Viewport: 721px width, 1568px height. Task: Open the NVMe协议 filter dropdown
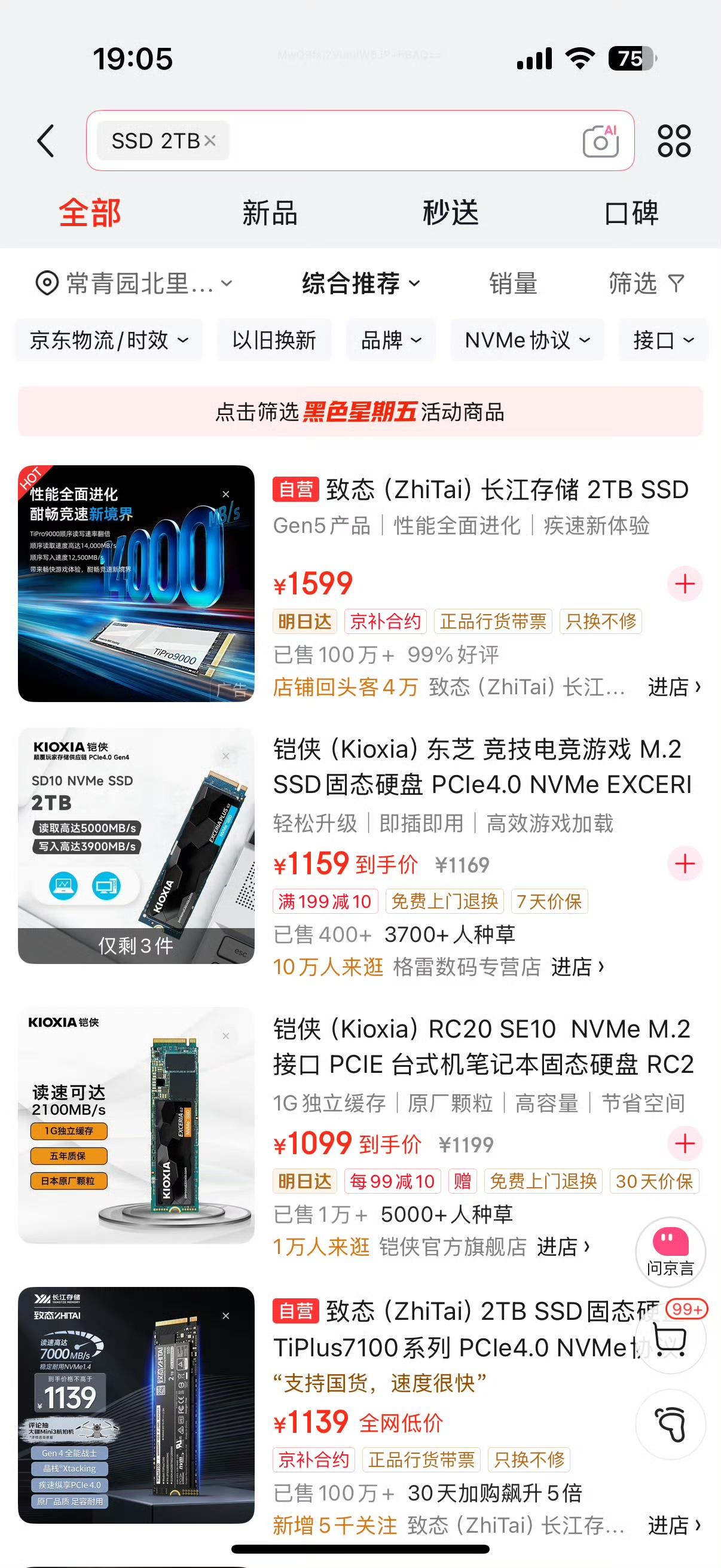(x=527, y=340)
